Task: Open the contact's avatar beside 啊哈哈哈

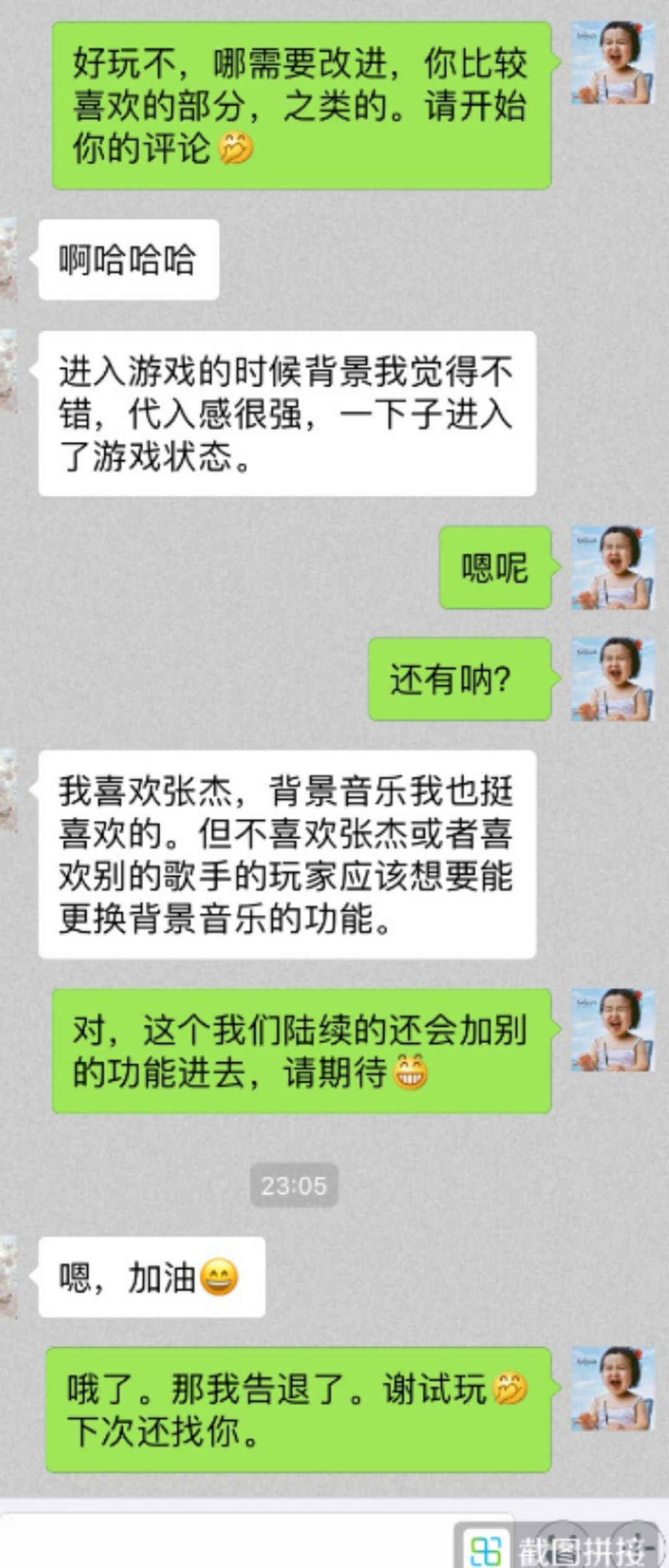Action: [8, 260]
